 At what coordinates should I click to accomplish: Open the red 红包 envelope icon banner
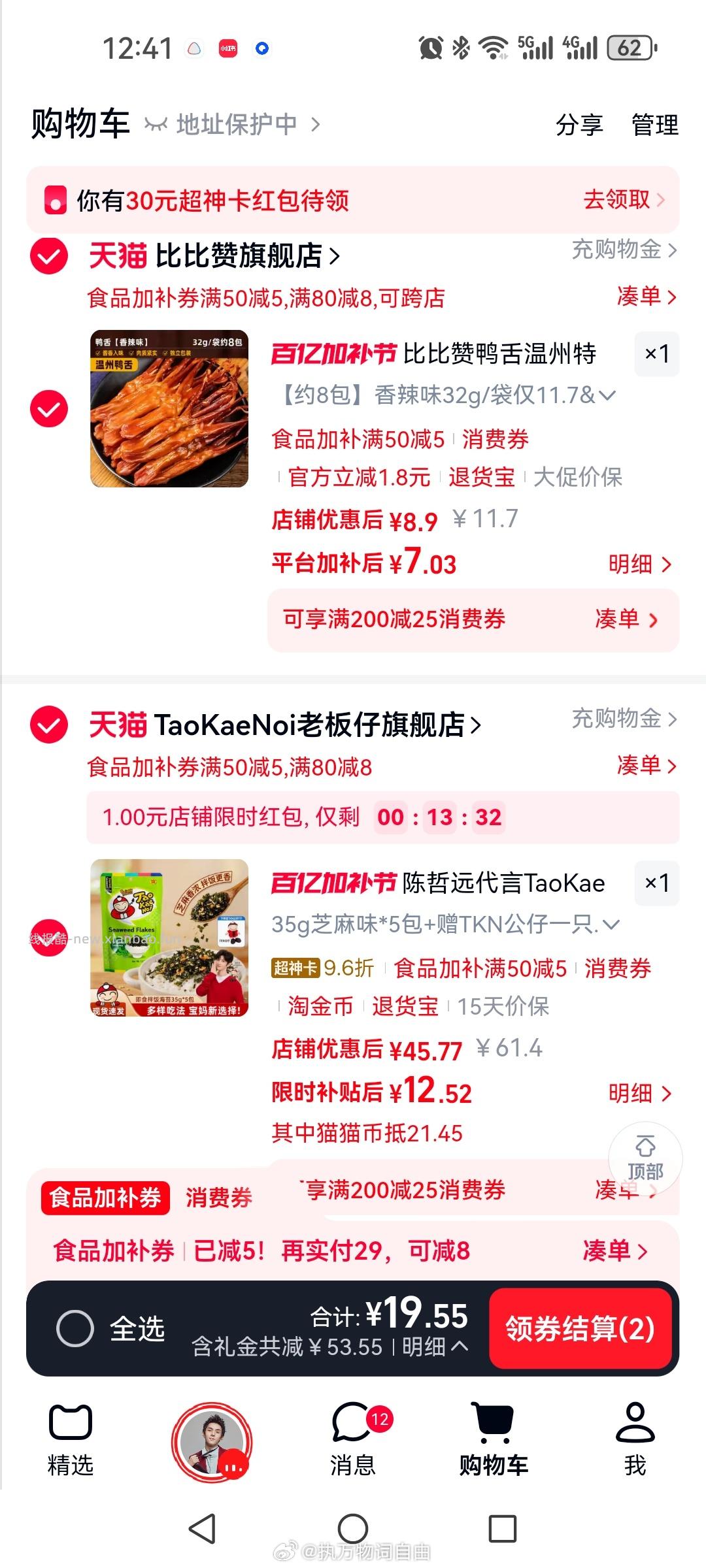coord(55,201)
